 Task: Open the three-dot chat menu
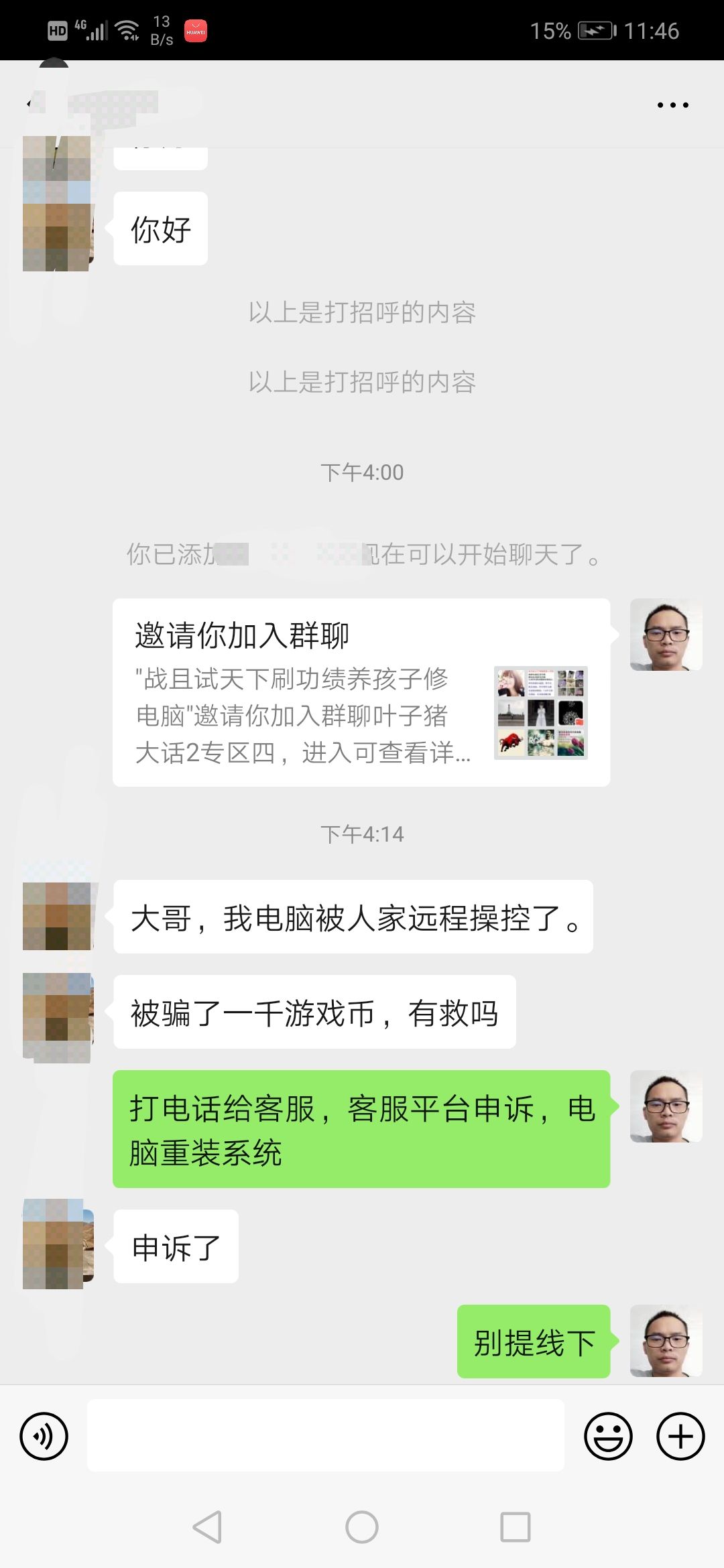point(672,105)
